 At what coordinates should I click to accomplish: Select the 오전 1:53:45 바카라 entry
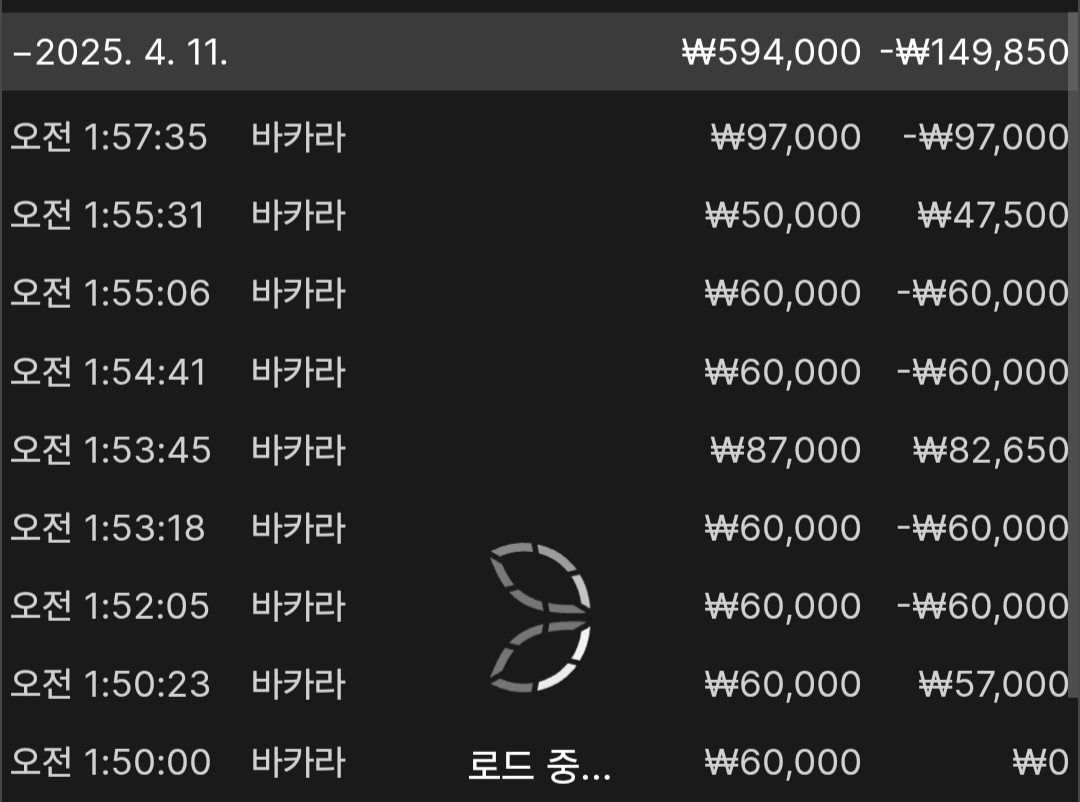300,450
